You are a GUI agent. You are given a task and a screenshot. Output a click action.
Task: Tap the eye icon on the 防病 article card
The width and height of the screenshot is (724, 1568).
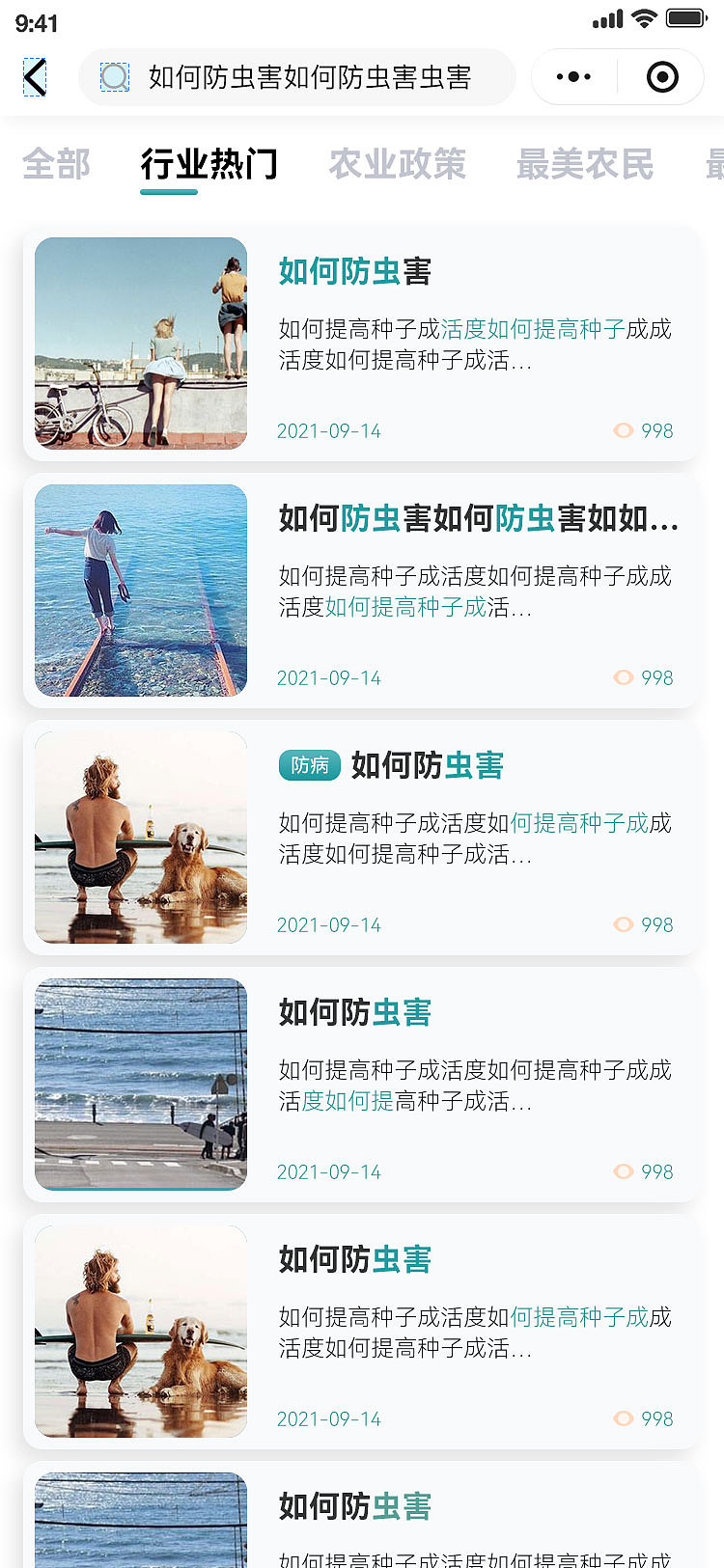624,924
